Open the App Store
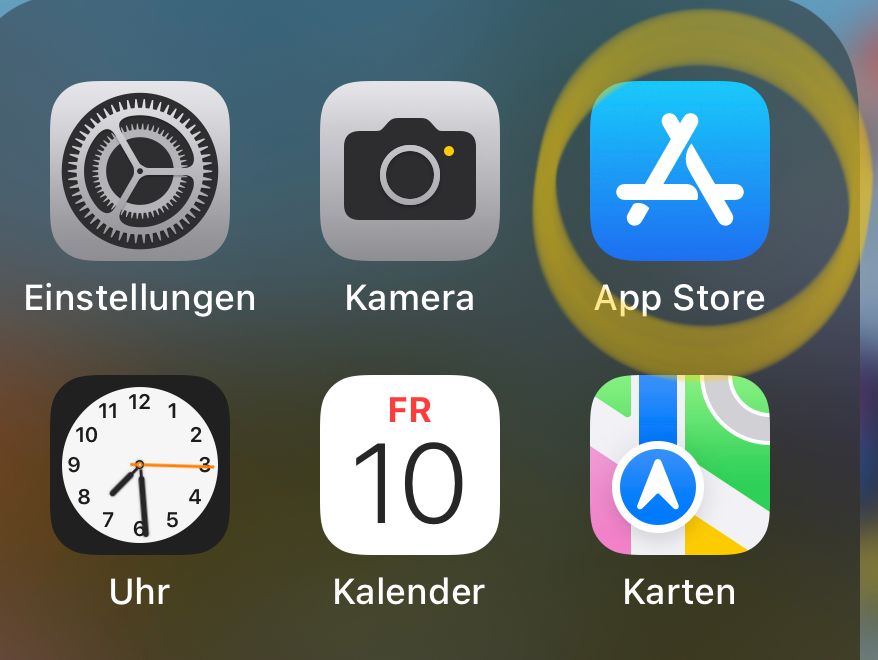878x660 pixels. click(x=679, y=171)
